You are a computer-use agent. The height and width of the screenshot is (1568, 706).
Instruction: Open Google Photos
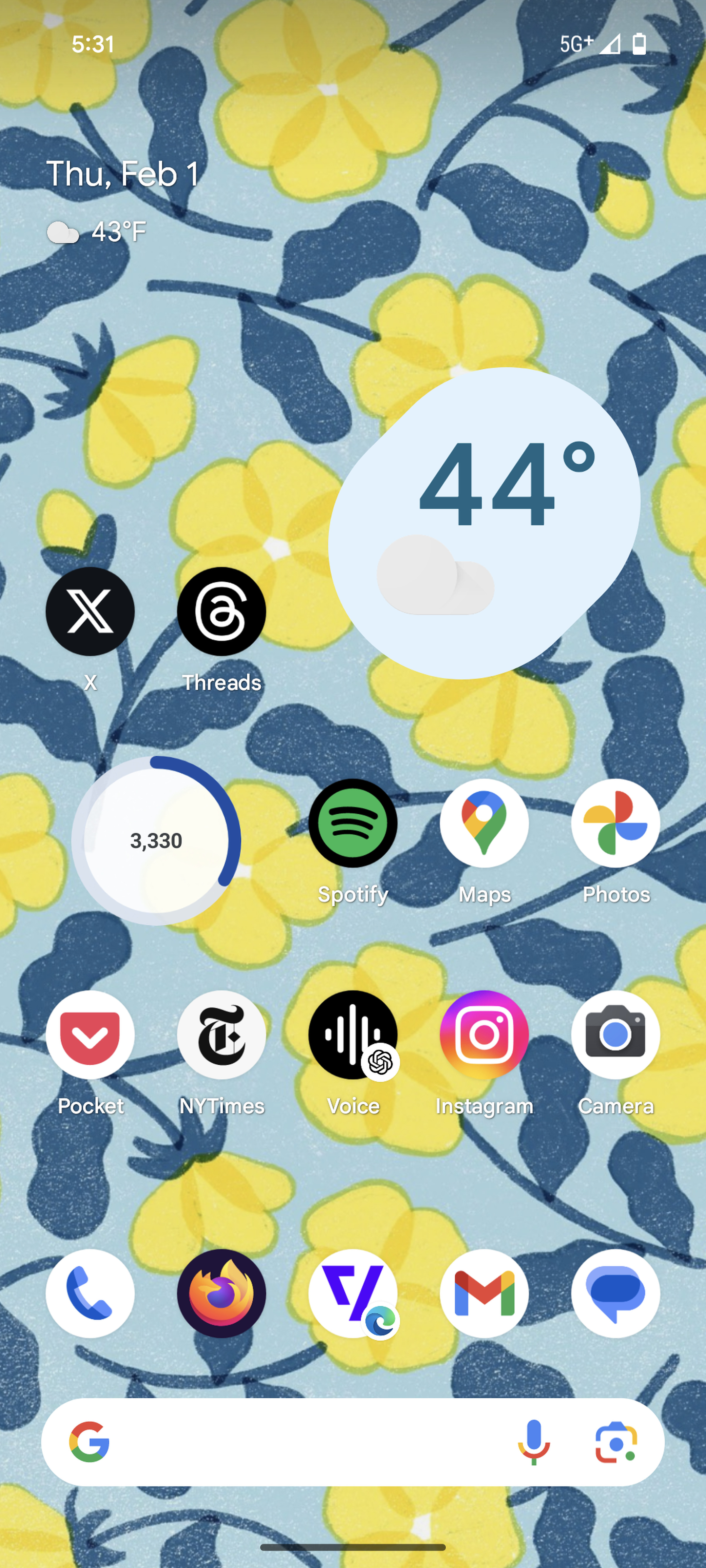tap(615, 823)
